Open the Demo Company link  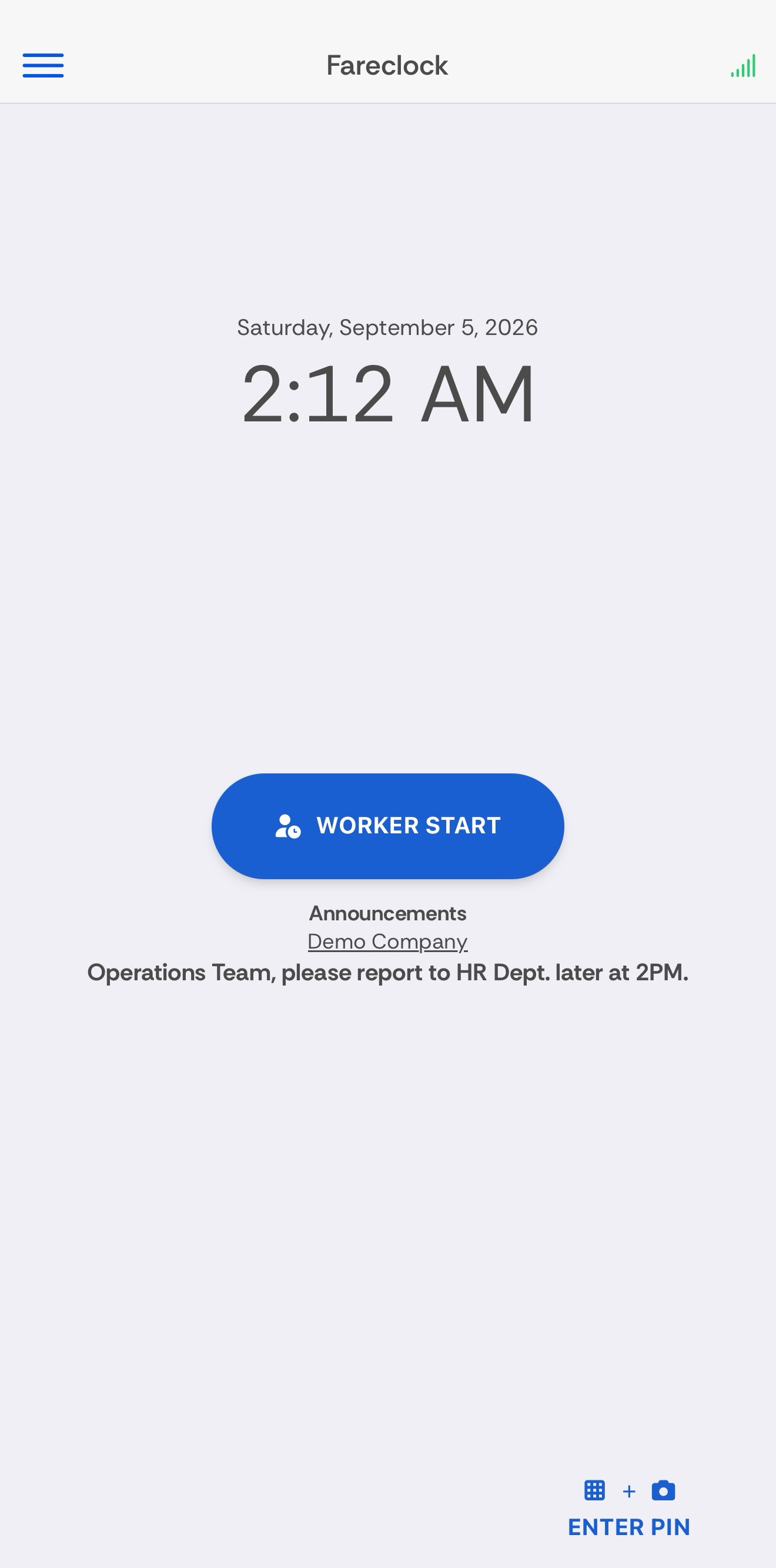(x=387, y=942)
